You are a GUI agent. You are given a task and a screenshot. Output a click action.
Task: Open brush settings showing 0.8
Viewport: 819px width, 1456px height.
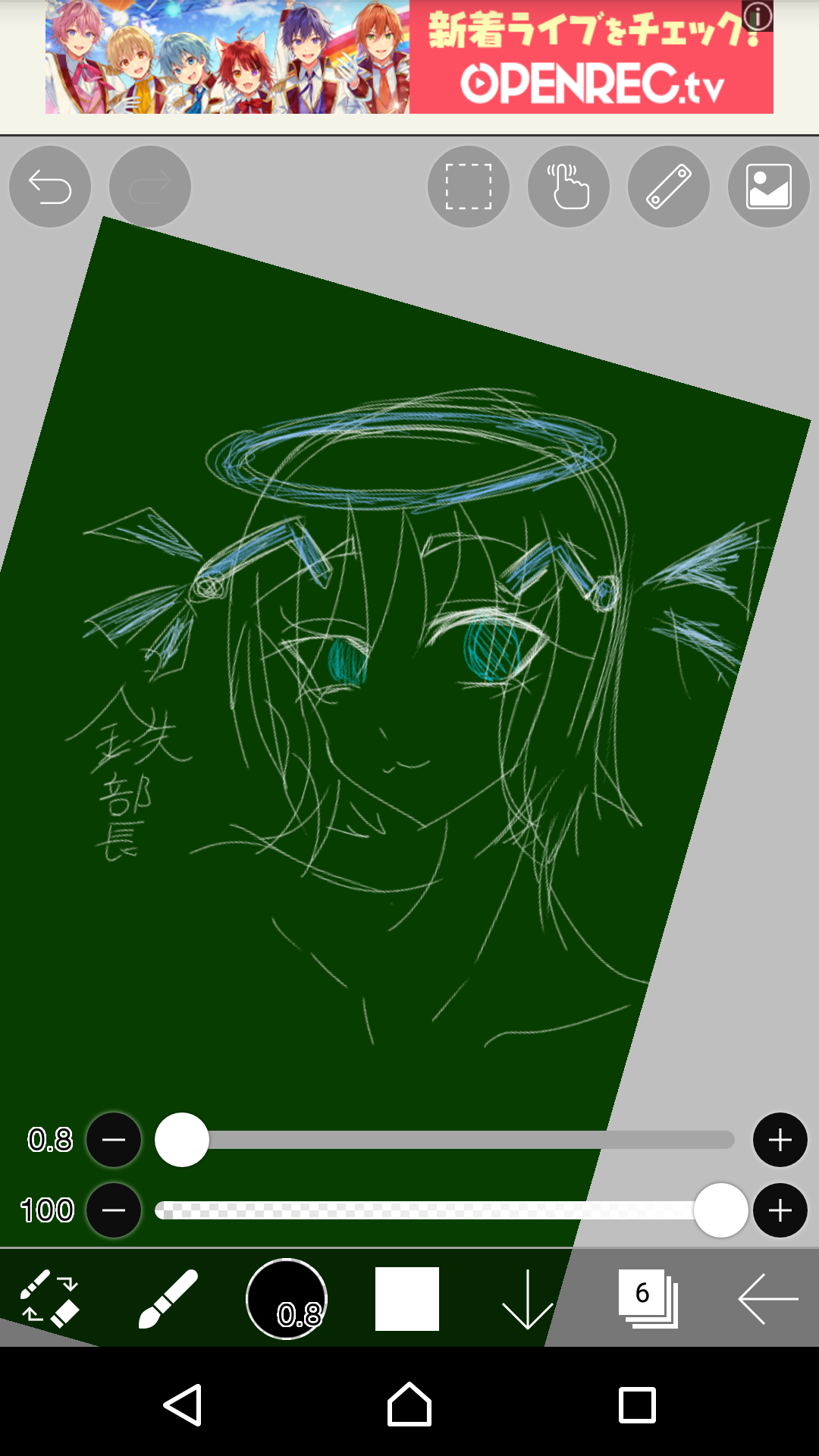[287, 1299]
